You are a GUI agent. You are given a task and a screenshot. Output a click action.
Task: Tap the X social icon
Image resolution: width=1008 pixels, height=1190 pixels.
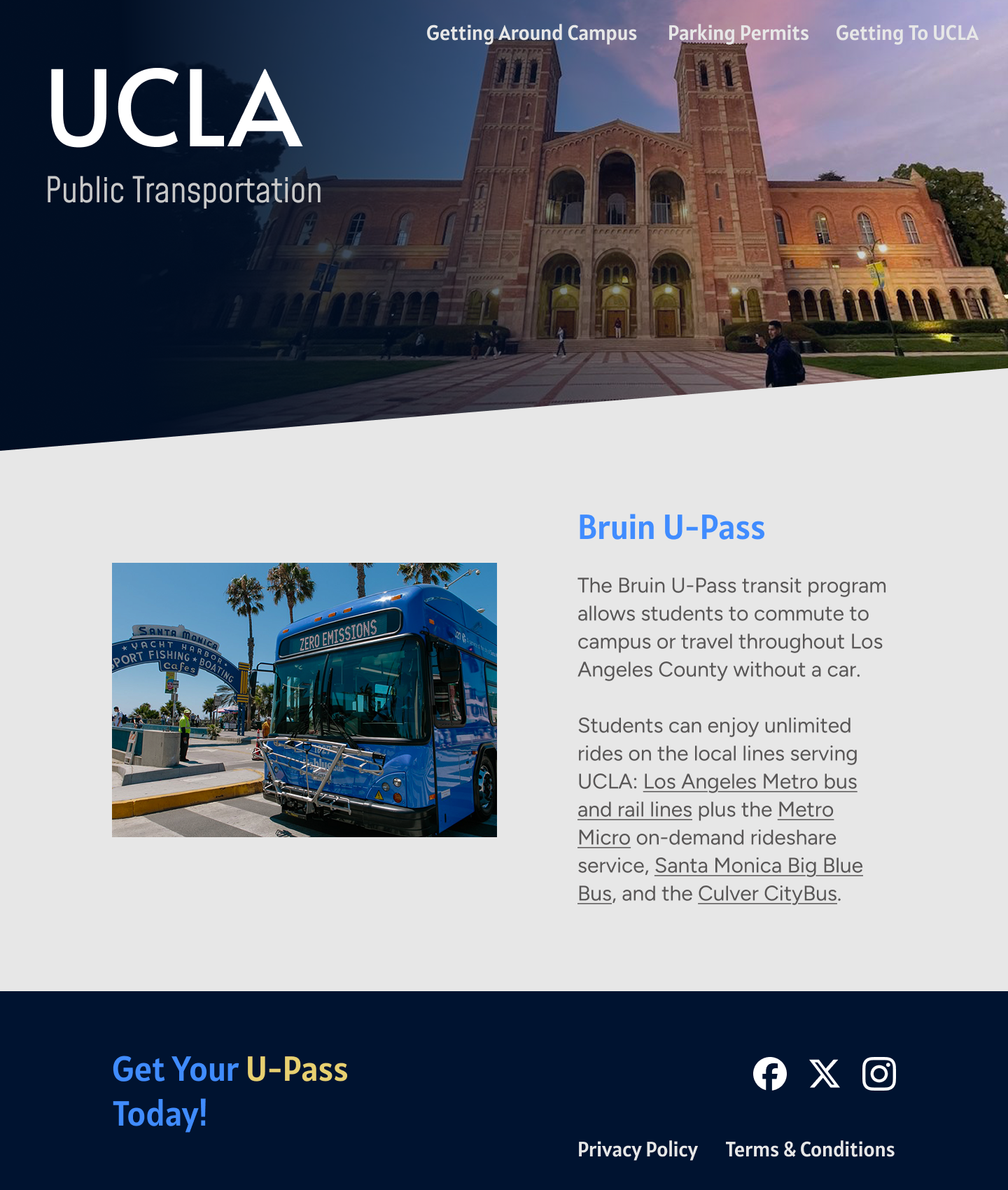825,1074
